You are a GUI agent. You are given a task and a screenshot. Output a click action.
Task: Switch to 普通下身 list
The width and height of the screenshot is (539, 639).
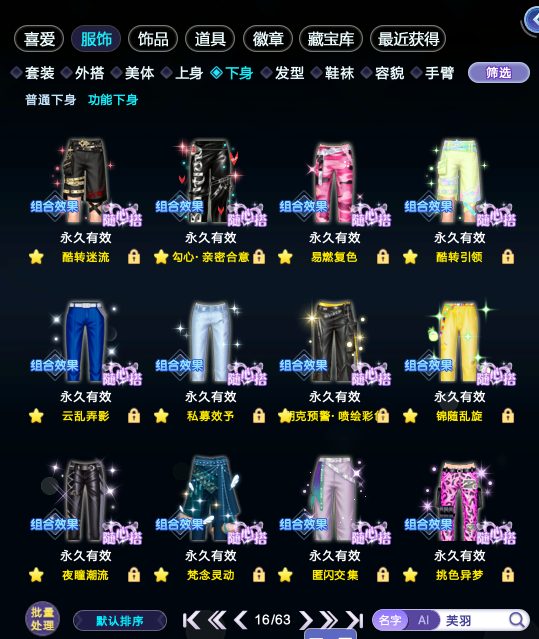(x=51, y=100)
